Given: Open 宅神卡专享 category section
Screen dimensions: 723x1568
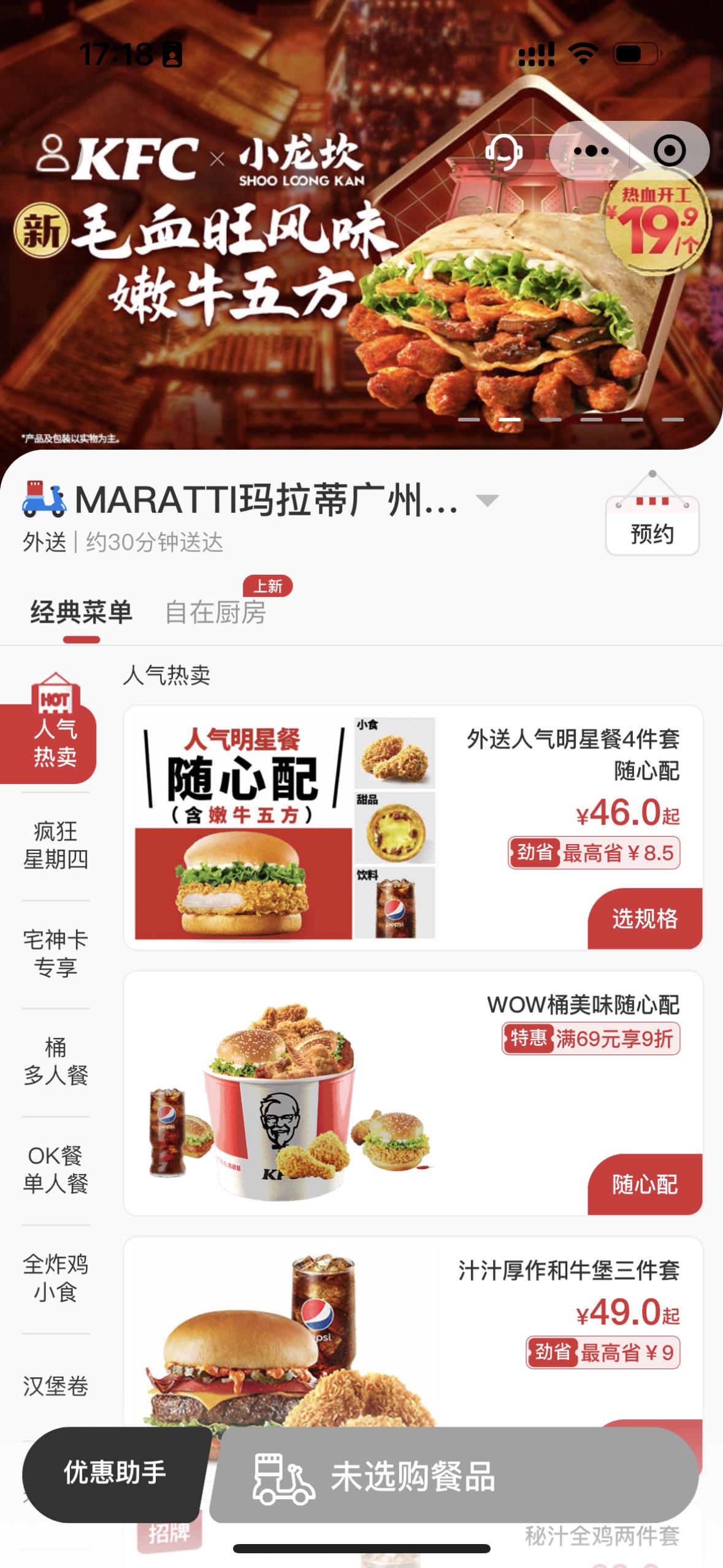Looking at the screenshot, I should pyautogui.click(x=56, y=951).
